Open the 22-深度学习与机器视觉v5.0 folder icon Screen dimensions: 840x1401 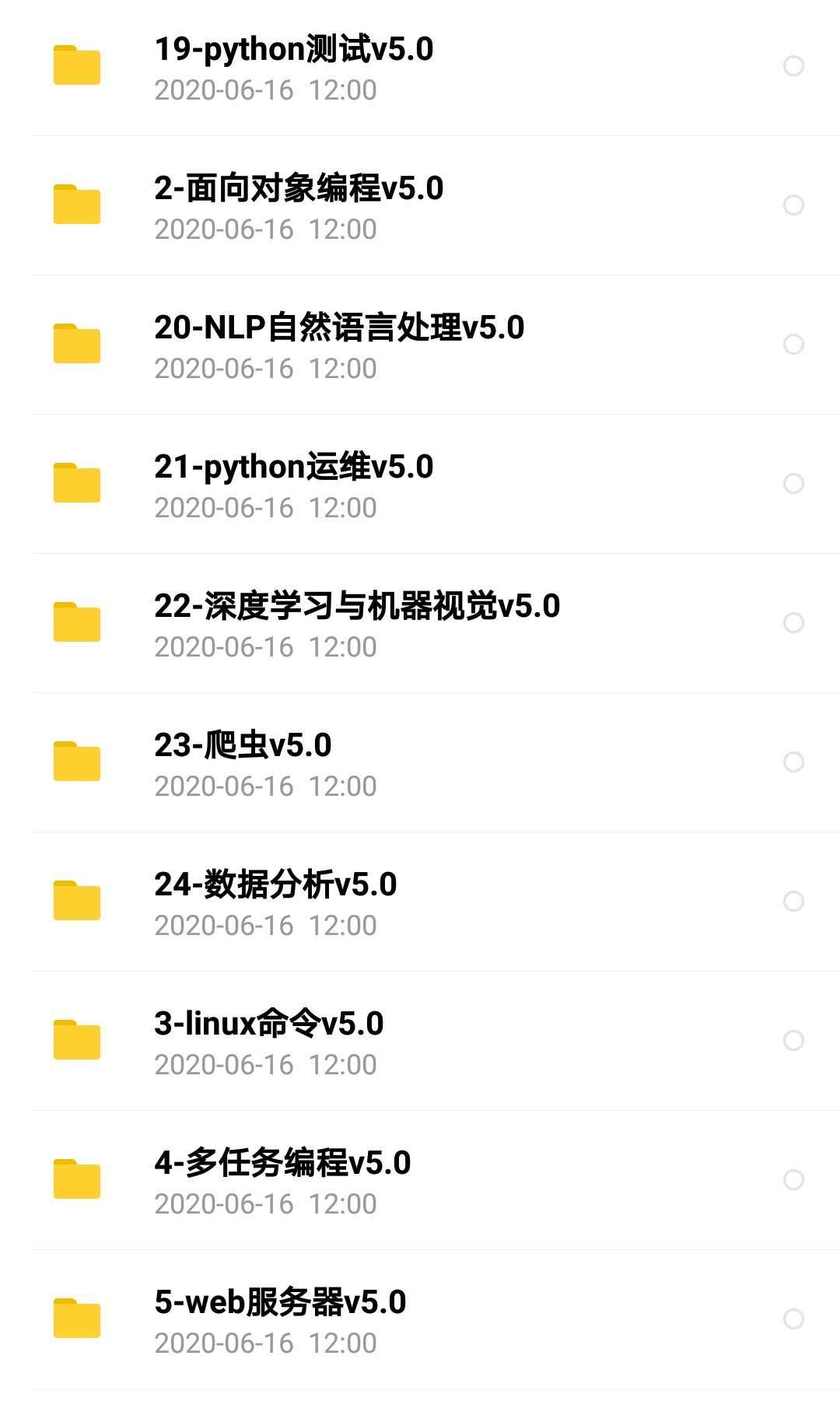(78, 622)
